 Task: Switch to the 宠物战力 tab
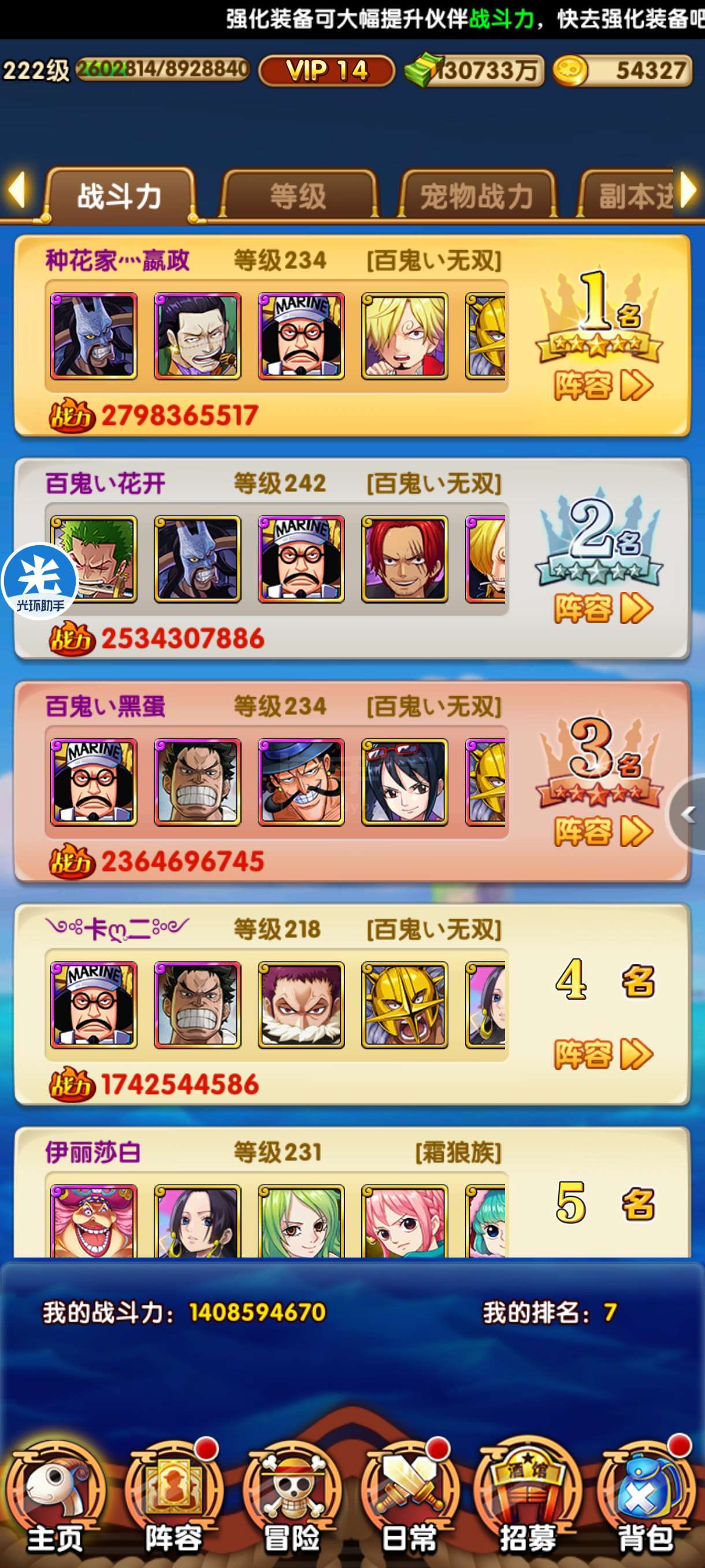[x=476, y=196]
